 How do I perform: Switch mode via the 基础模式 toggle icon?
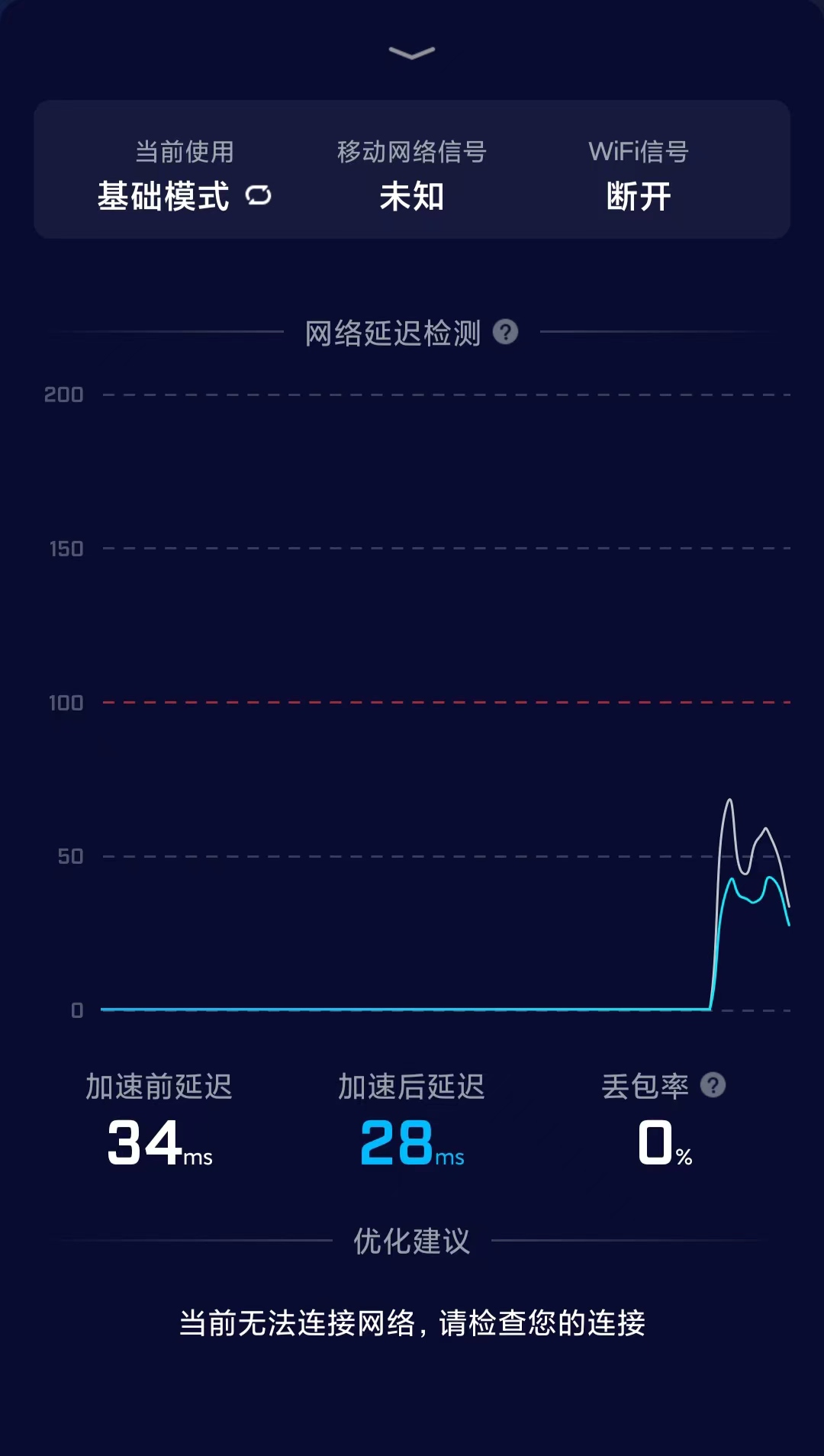click(x=259, y=196)
